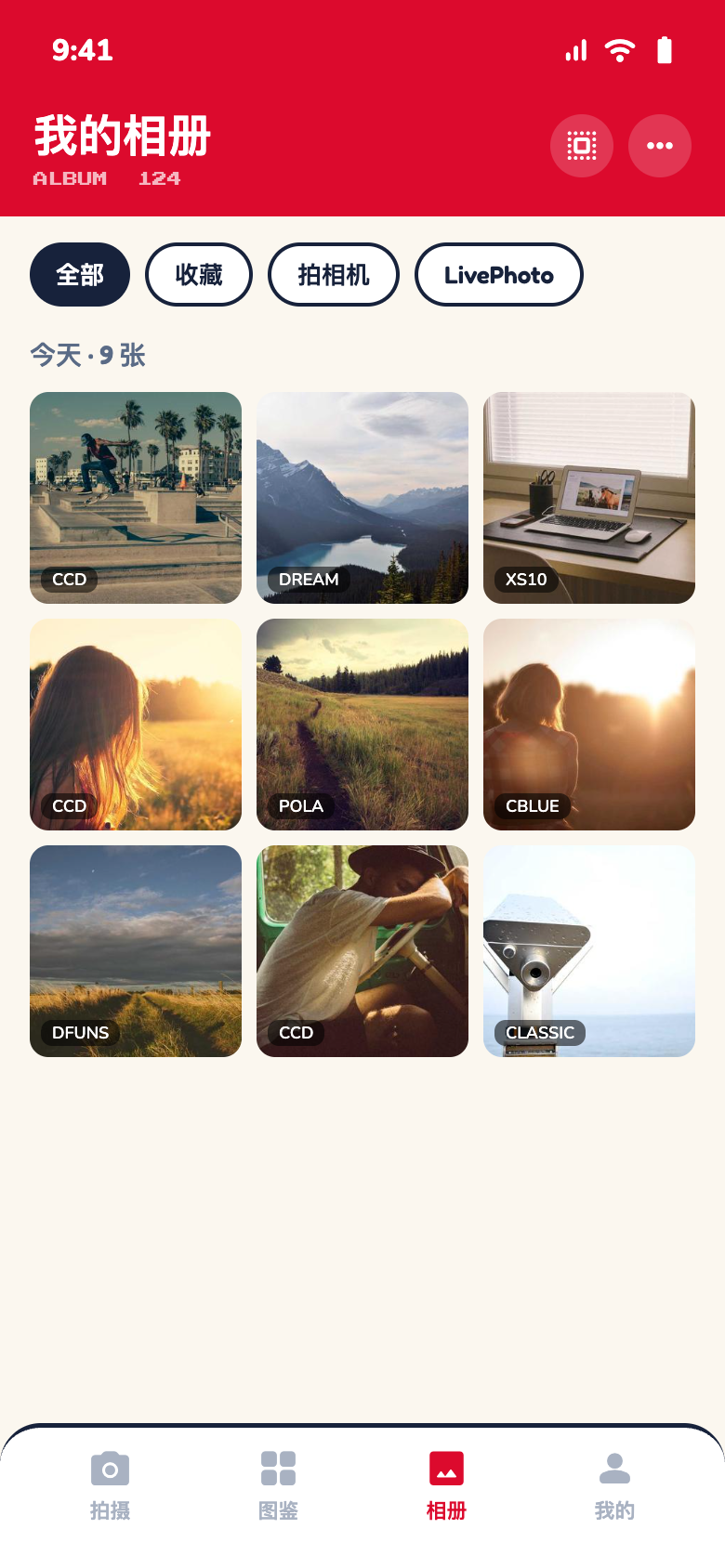
Task: Open the DFUNS cloudy field photo
Action: [136, 951]
